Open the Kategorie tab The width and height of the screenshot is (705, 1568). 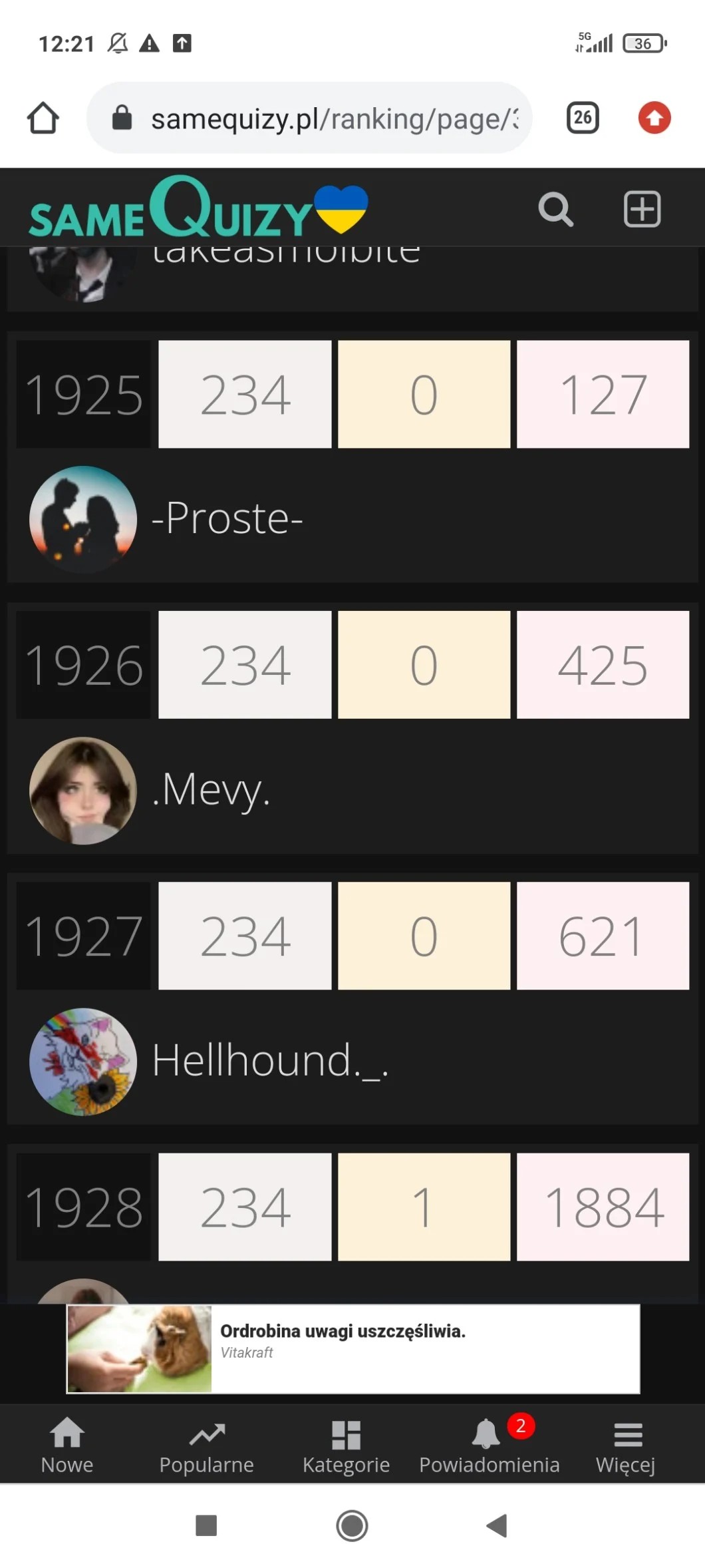click(346, 1446)
